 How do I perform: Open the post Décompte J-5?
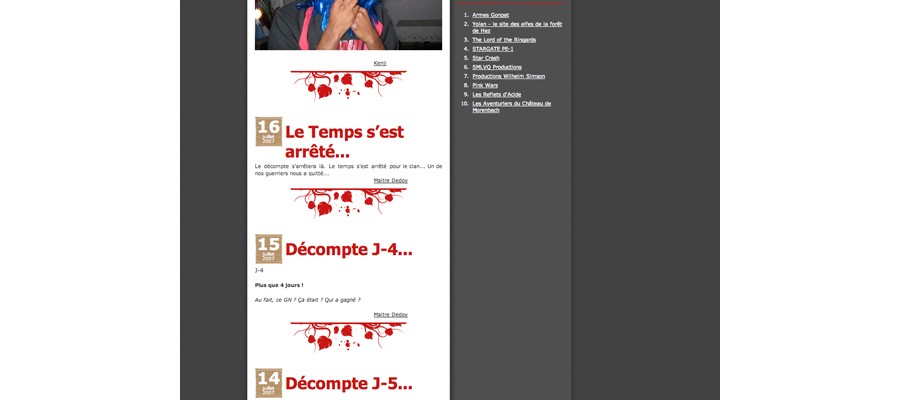348,383
